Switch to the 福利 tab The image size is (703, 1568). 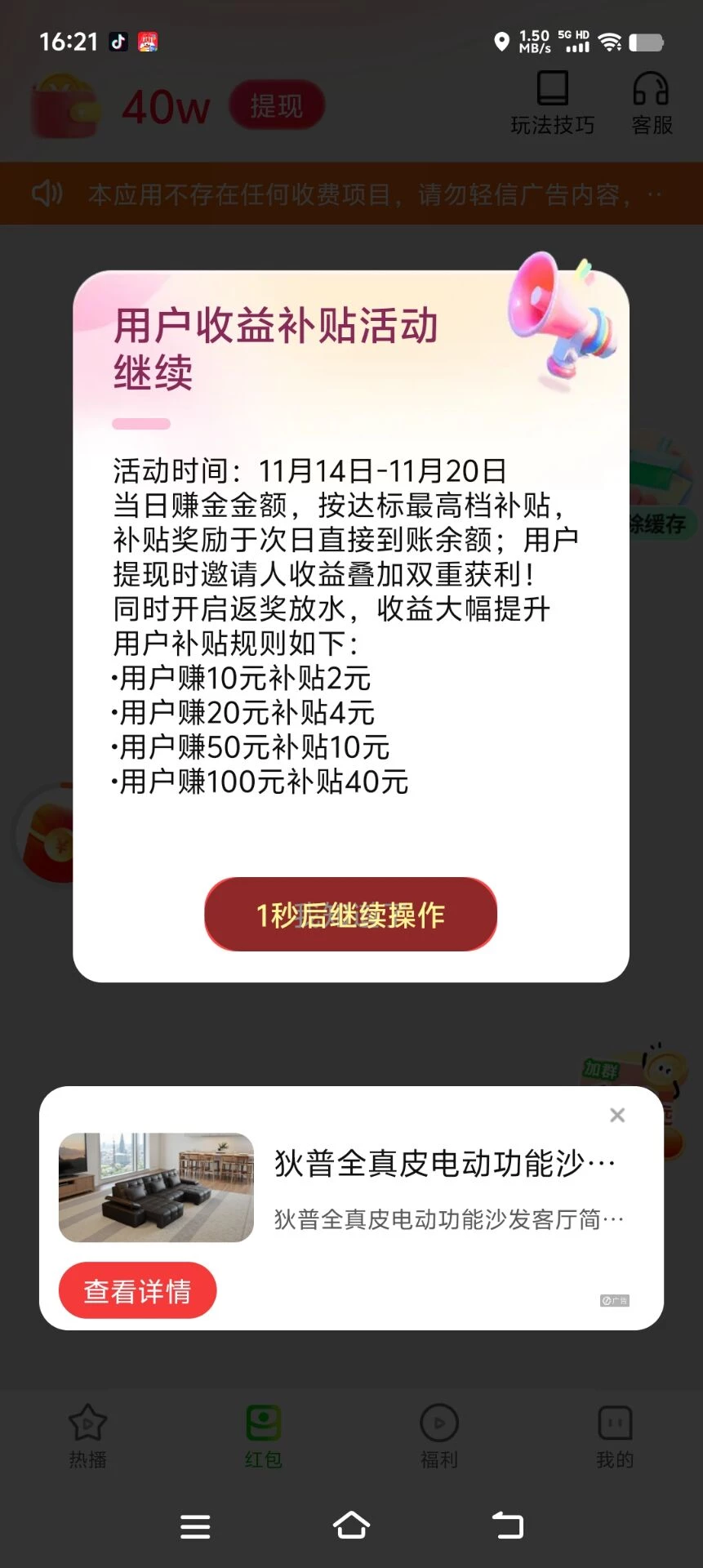[x=438, y=1437]
